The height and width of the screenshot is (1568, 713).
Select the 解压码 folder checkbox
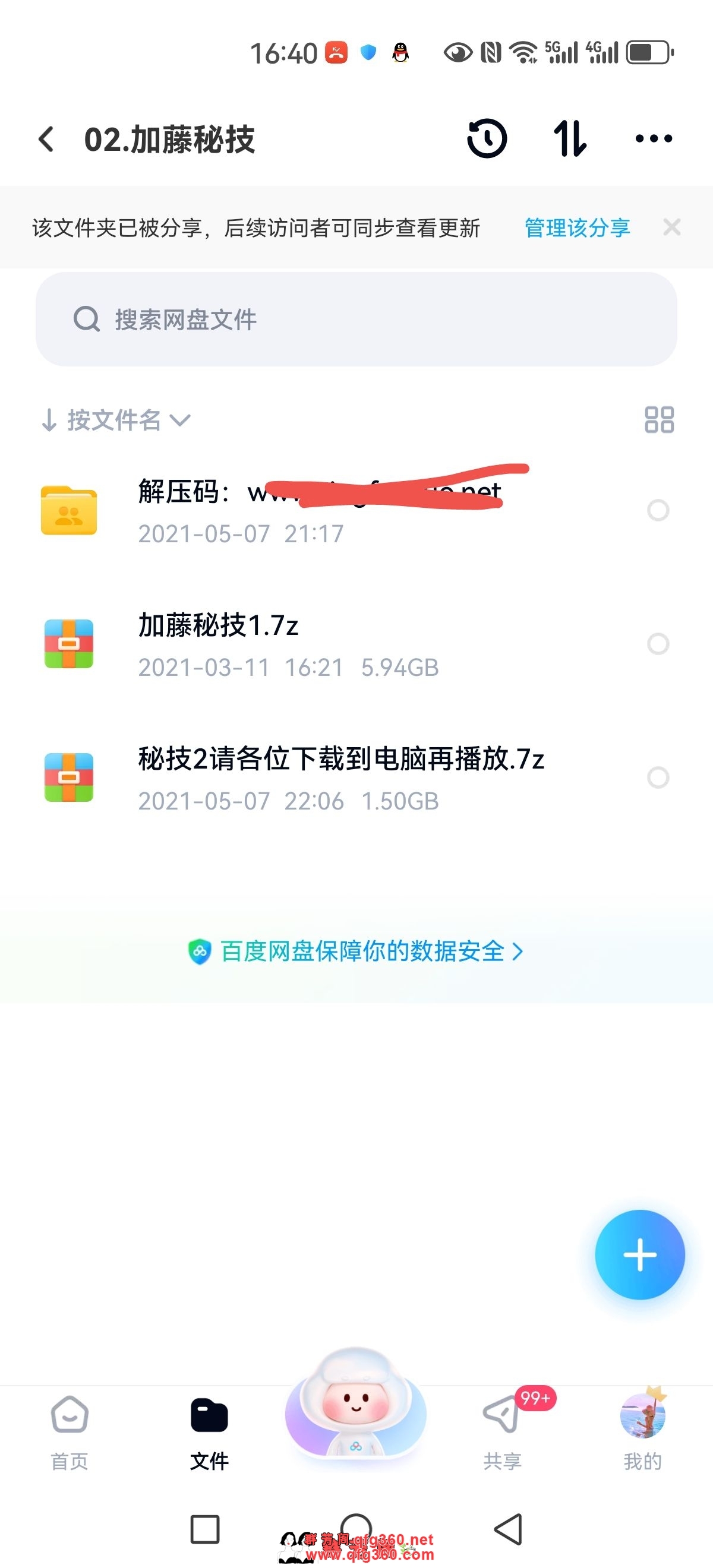point(658,510)
